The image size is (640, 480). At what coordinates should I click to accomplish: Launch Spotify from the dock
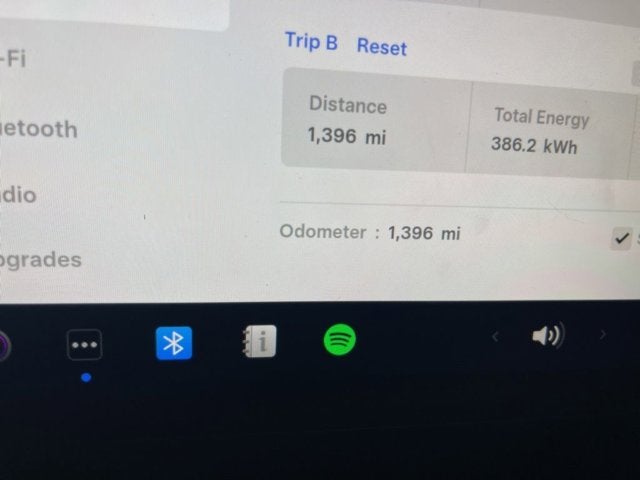(x=341, y=340)
